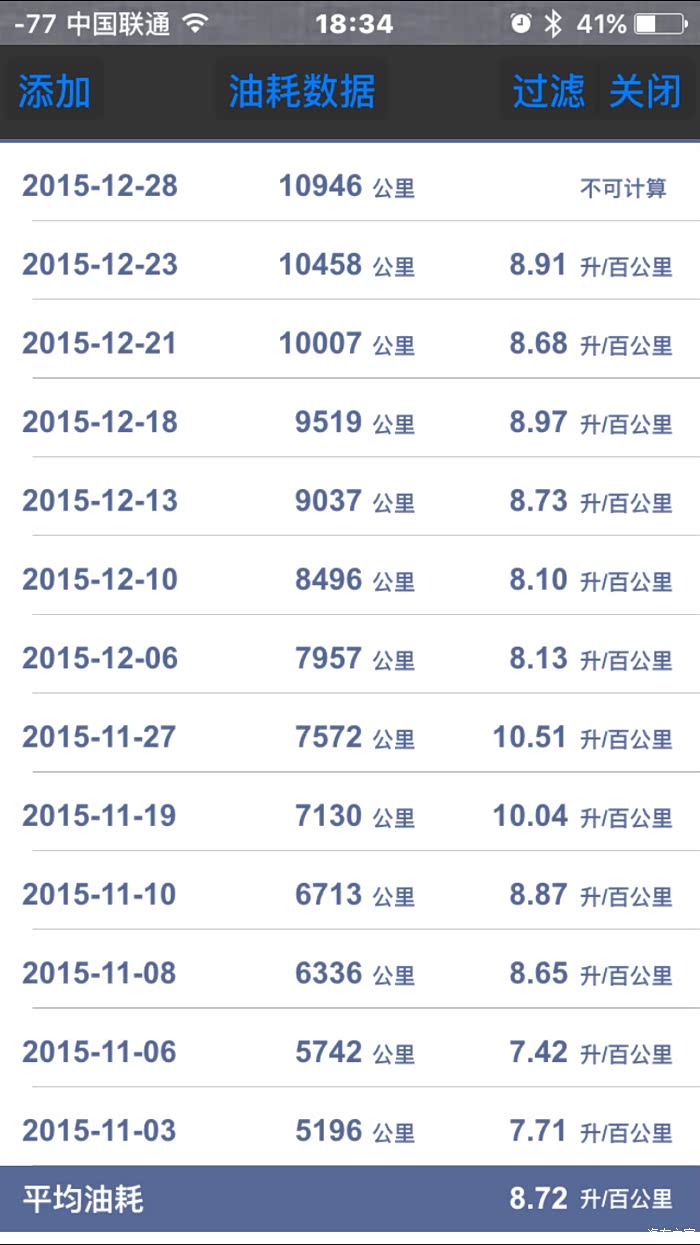View the 2015-11-06 record
This screenshot has height=1245, width=700.
point(350,1052)
